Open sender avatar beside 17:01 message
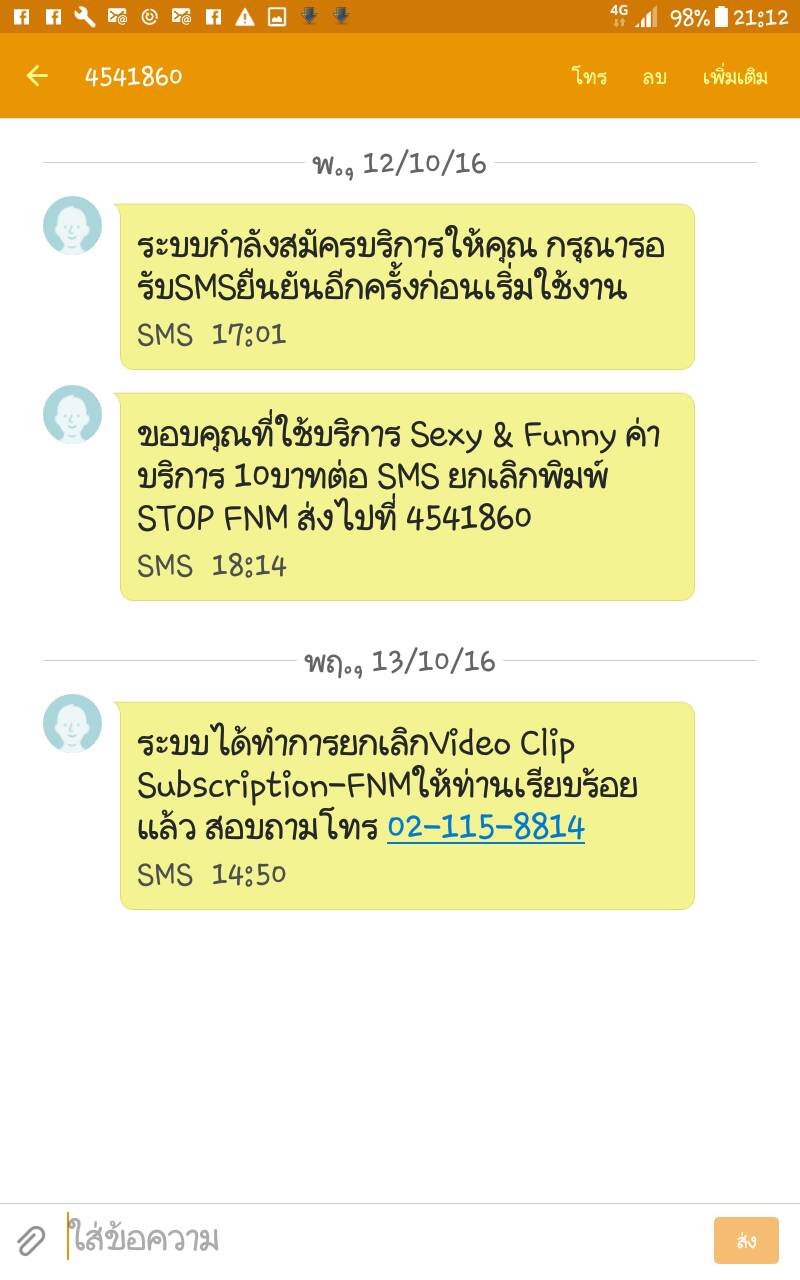This screenshot has height=1280, width=800. pyautogui.click(x=72, y=225)
